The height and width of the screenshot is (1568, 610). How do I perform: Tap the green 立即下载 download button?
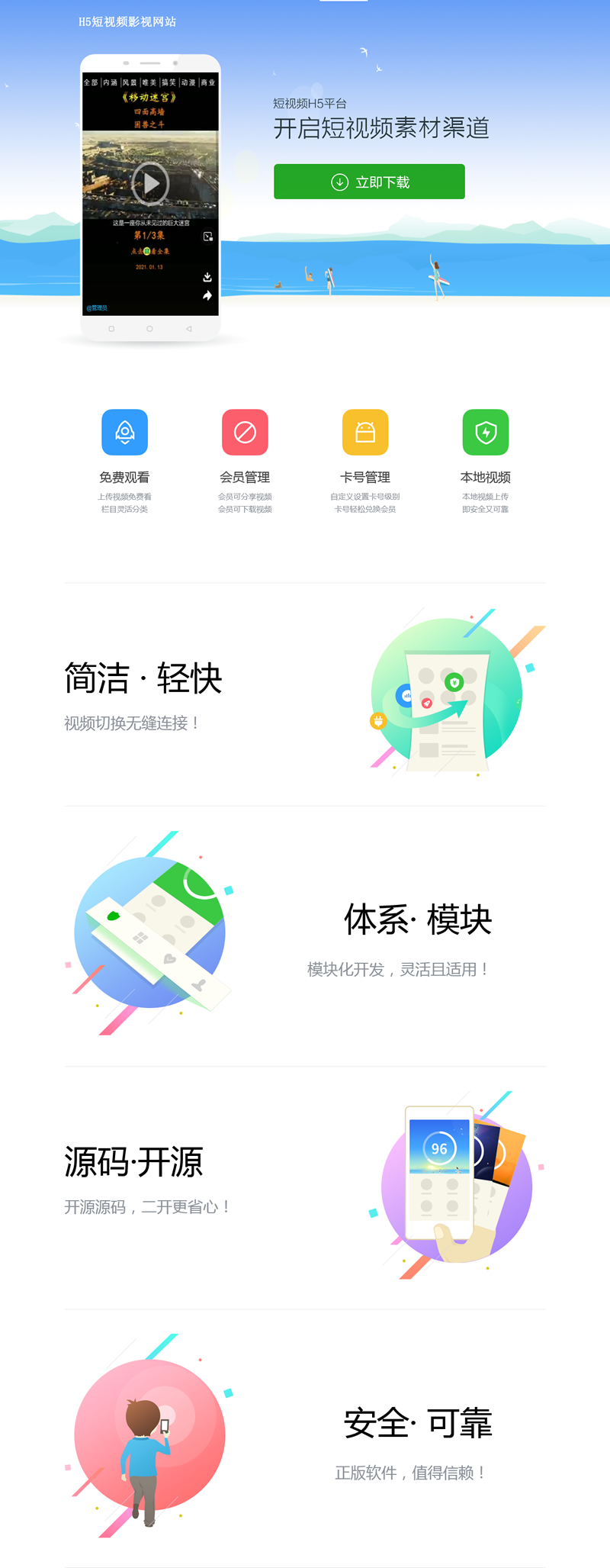369,182
